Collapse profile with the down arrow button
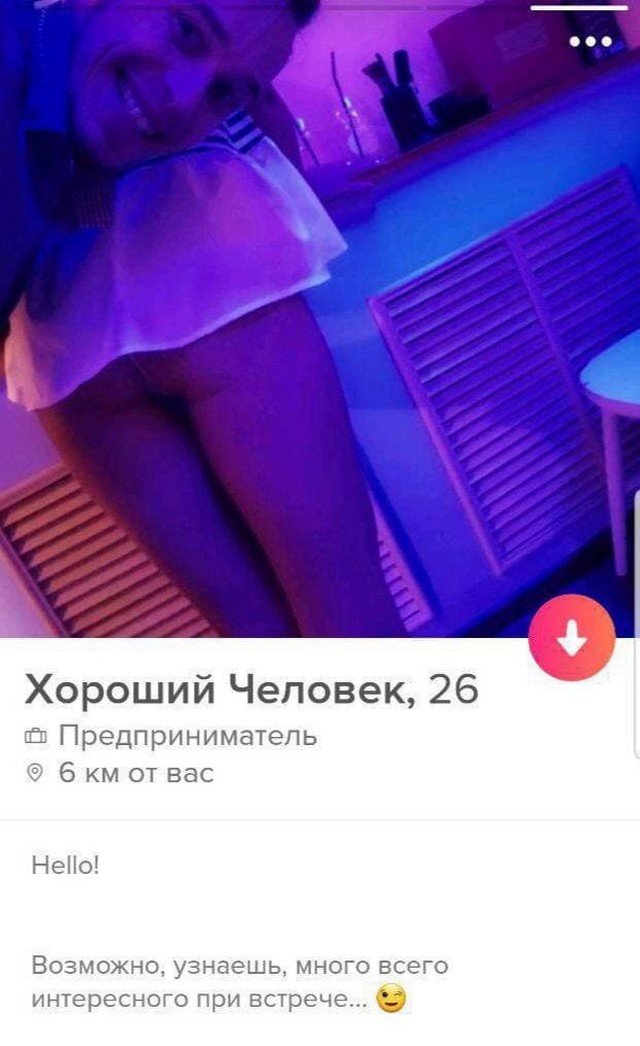This screenshot has height=1046, width=640. point(571,636)
